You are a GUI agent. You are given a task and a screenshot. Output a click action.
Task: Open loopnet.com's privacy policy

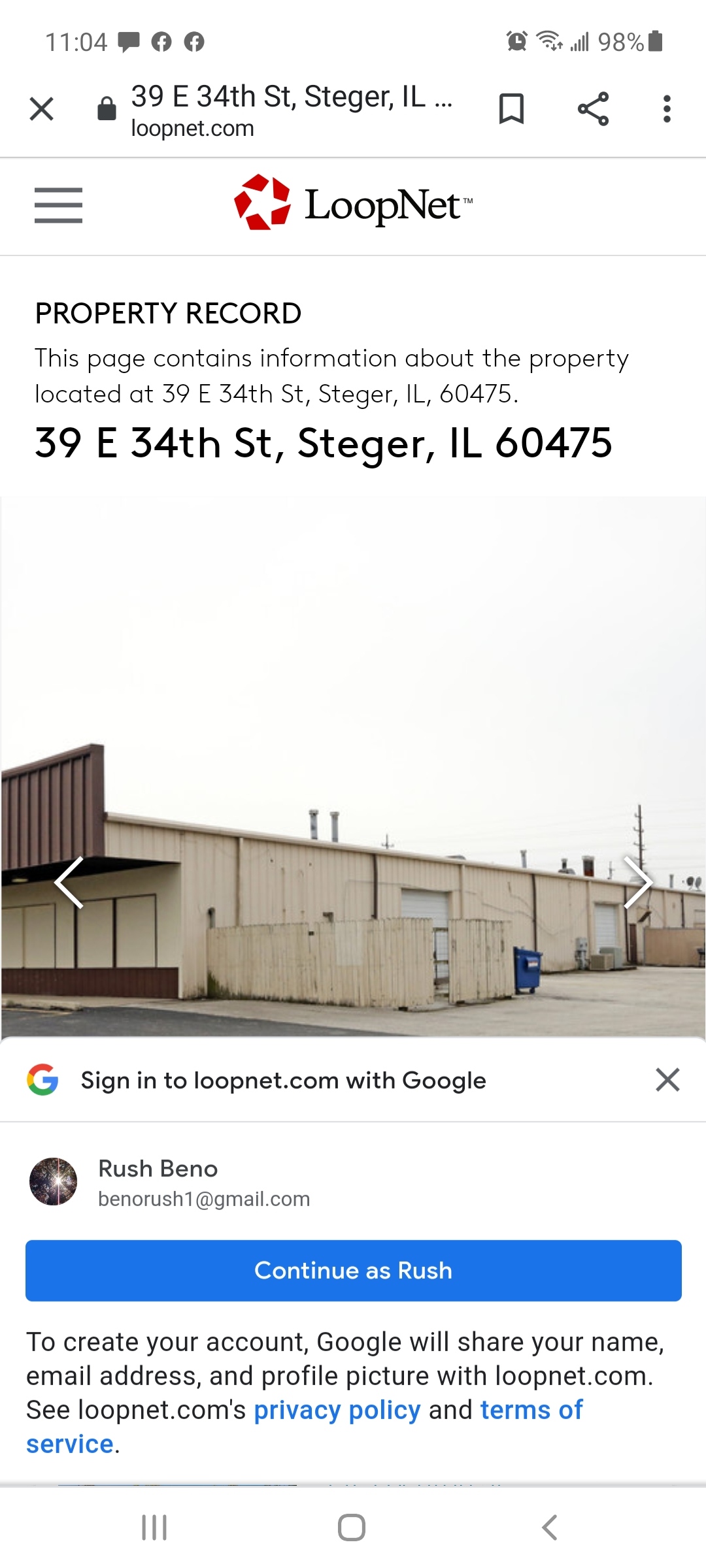pos(337,1410)
